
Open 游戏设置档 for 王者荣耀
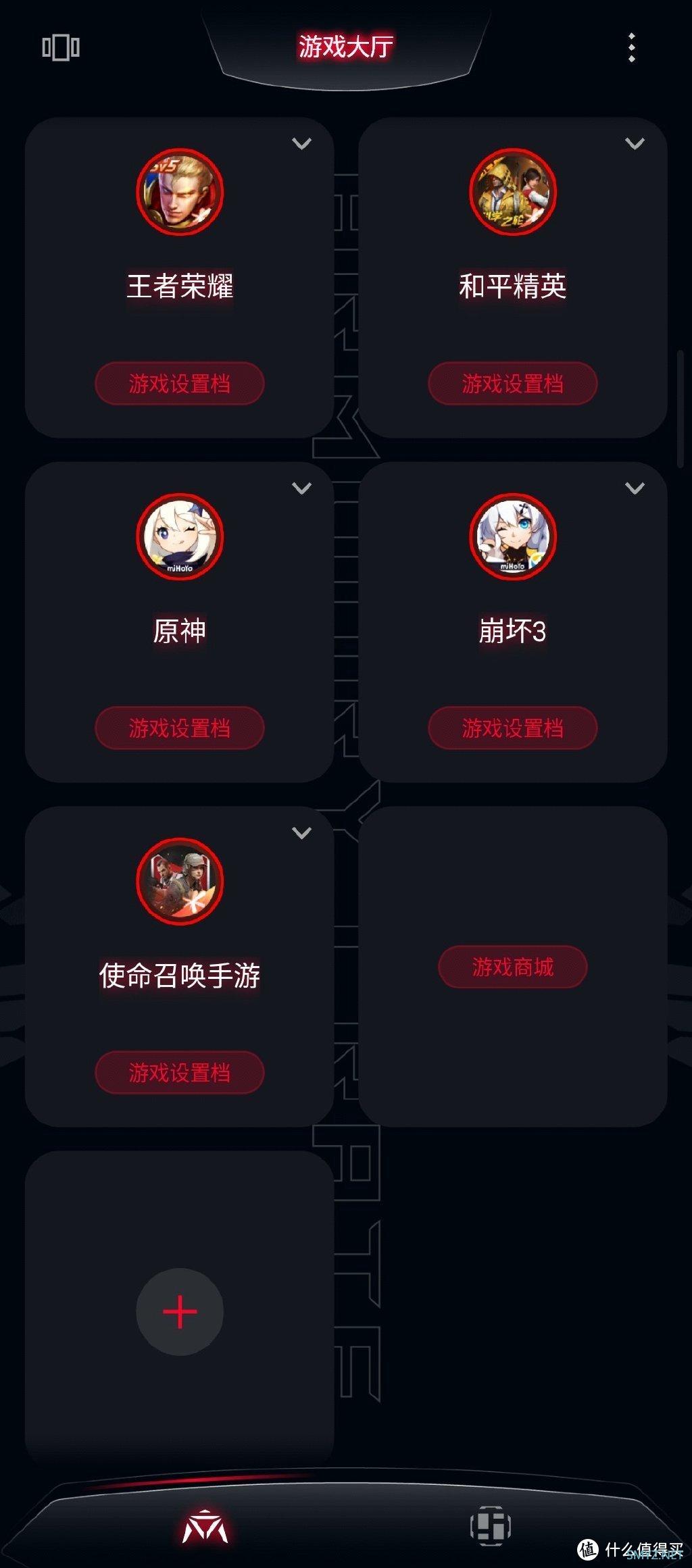point(180,384)
